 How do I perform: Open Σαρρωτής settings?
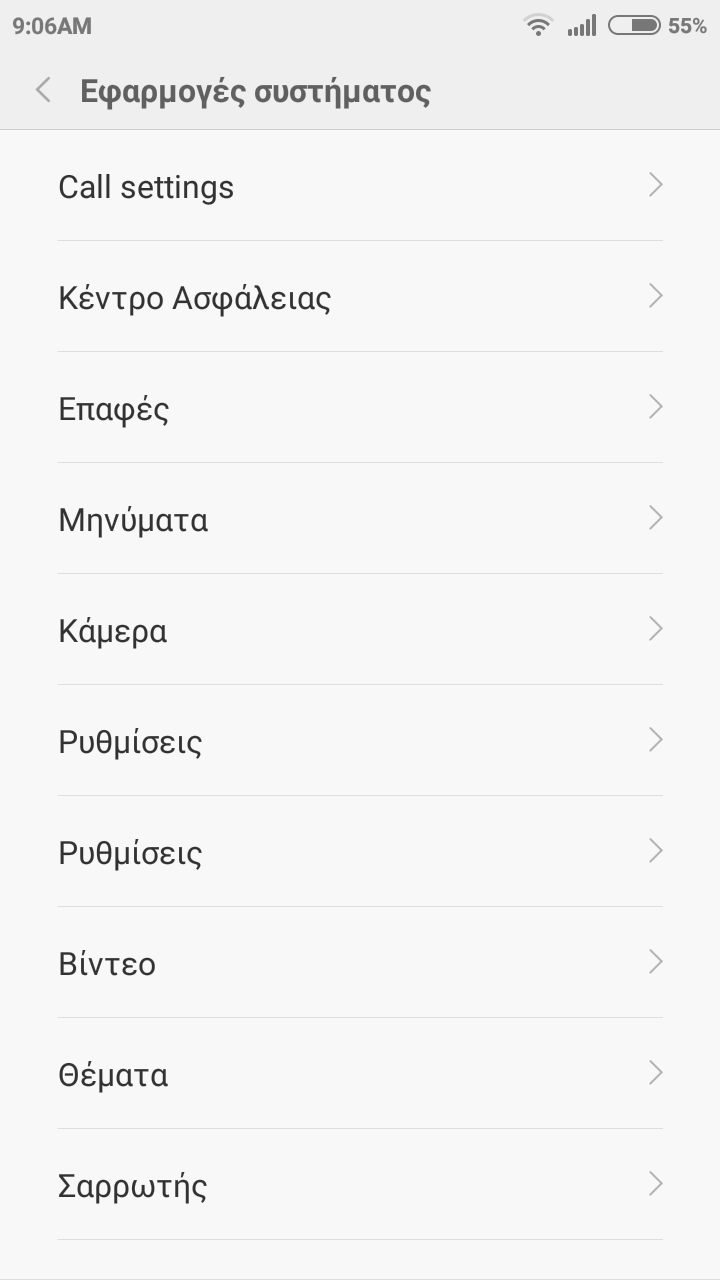[x=360, y=1185]
